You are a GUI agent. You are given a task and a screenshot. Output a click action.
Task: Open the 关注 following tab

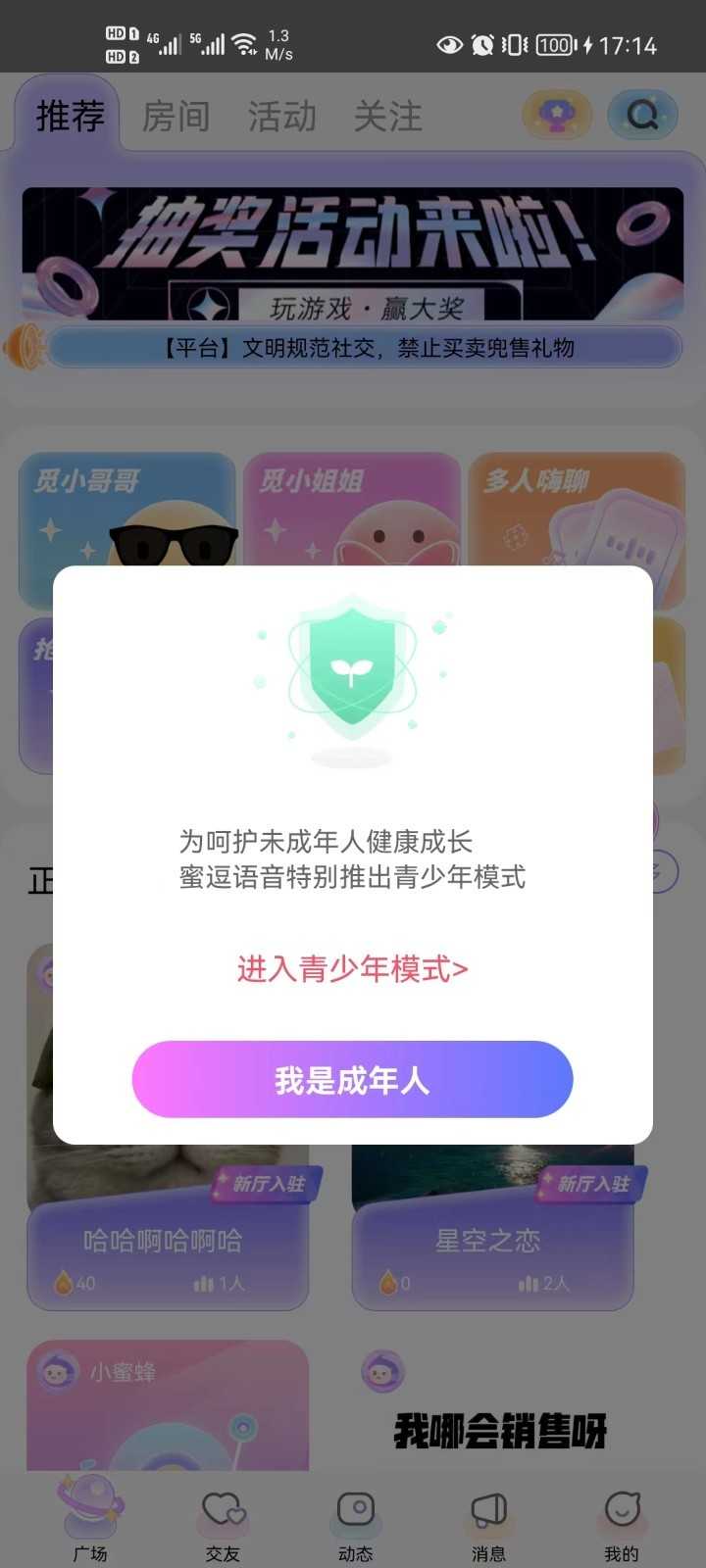pyautogui.click(x=390, y=116)
